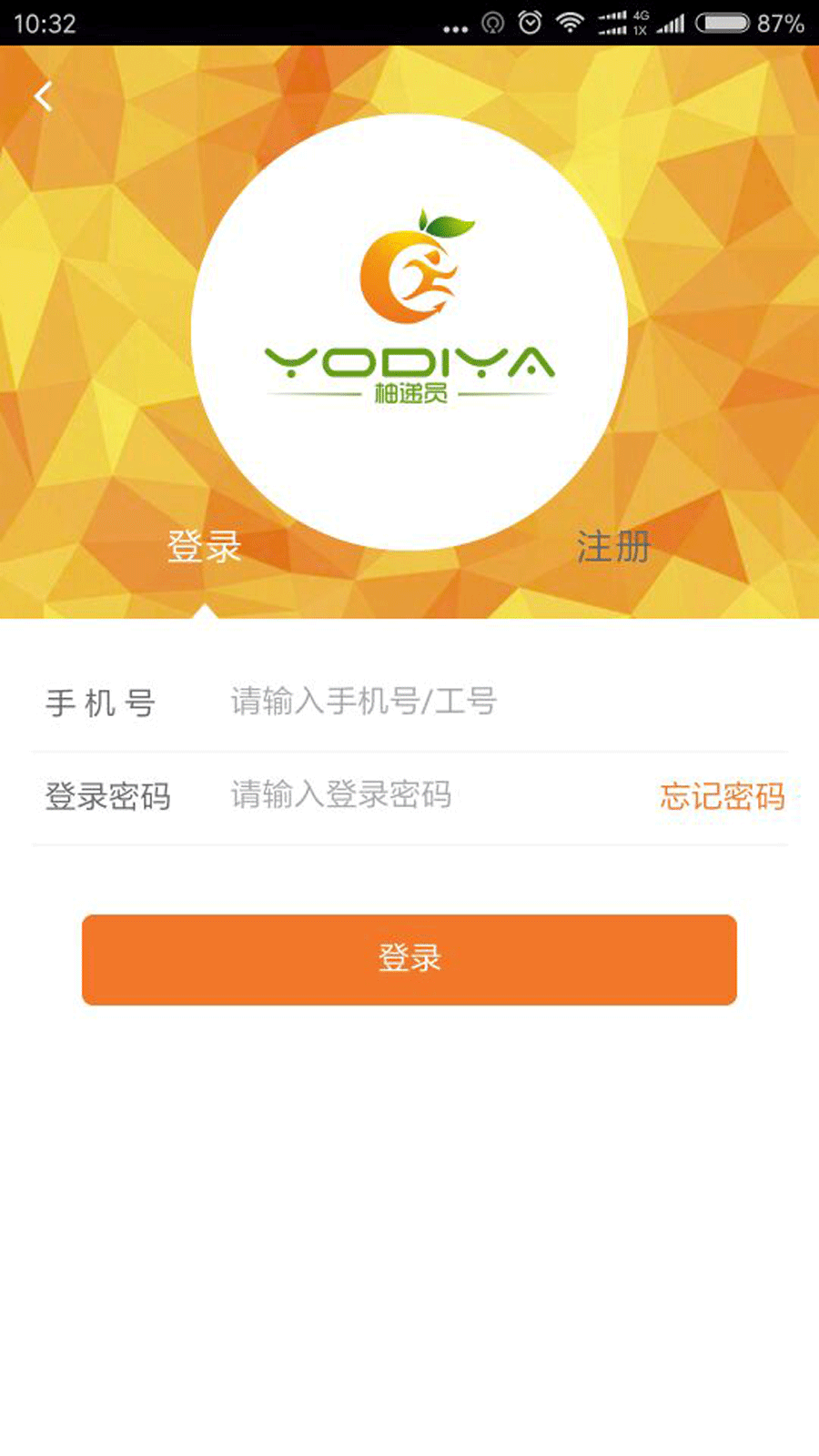Tap the orange 登录 button
This screenshot has height=1456, width=819.
click(409, 959)
